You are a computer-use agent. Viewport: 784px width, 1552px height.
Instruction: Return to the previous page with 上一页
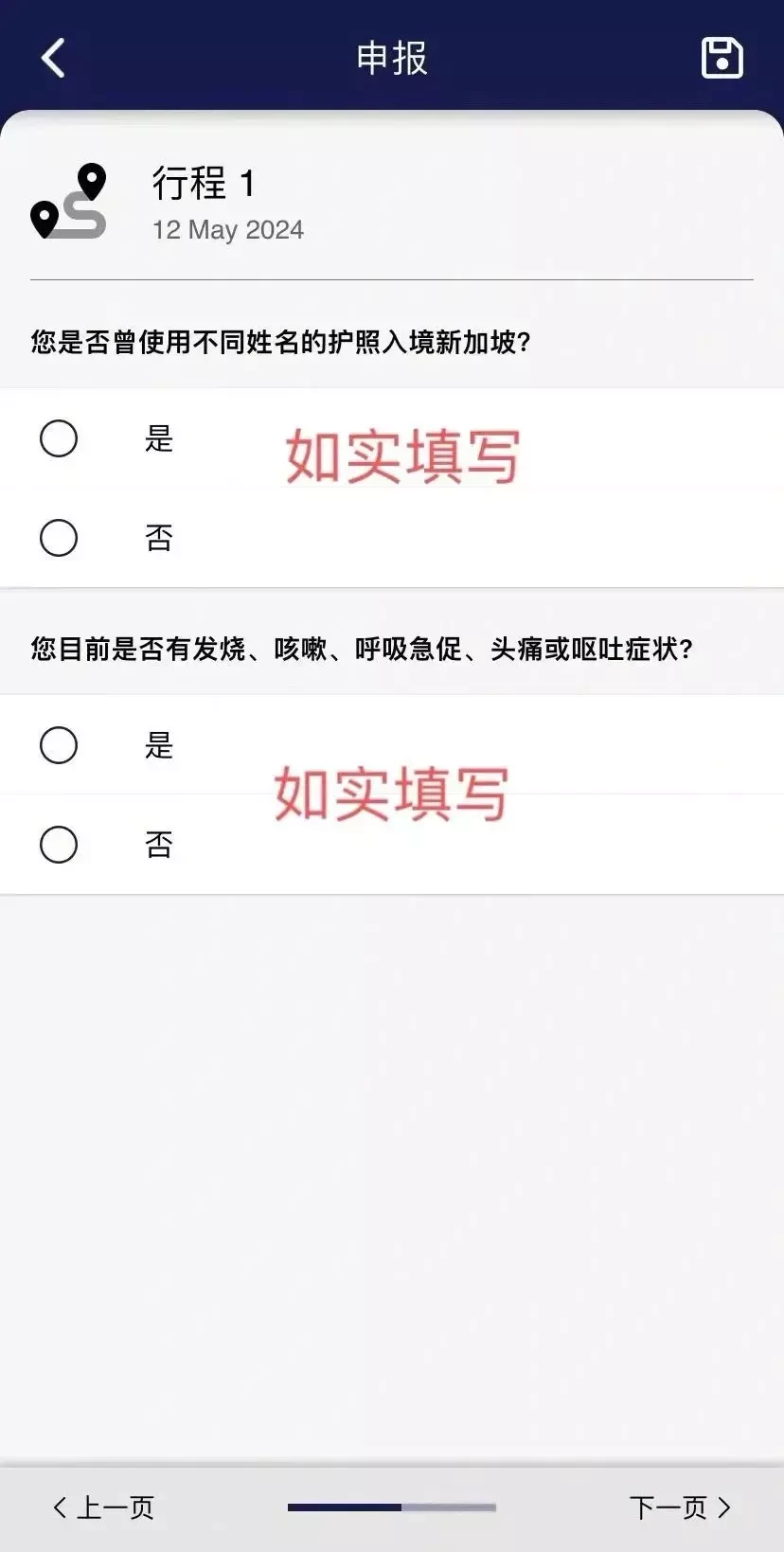point(103,1507)
